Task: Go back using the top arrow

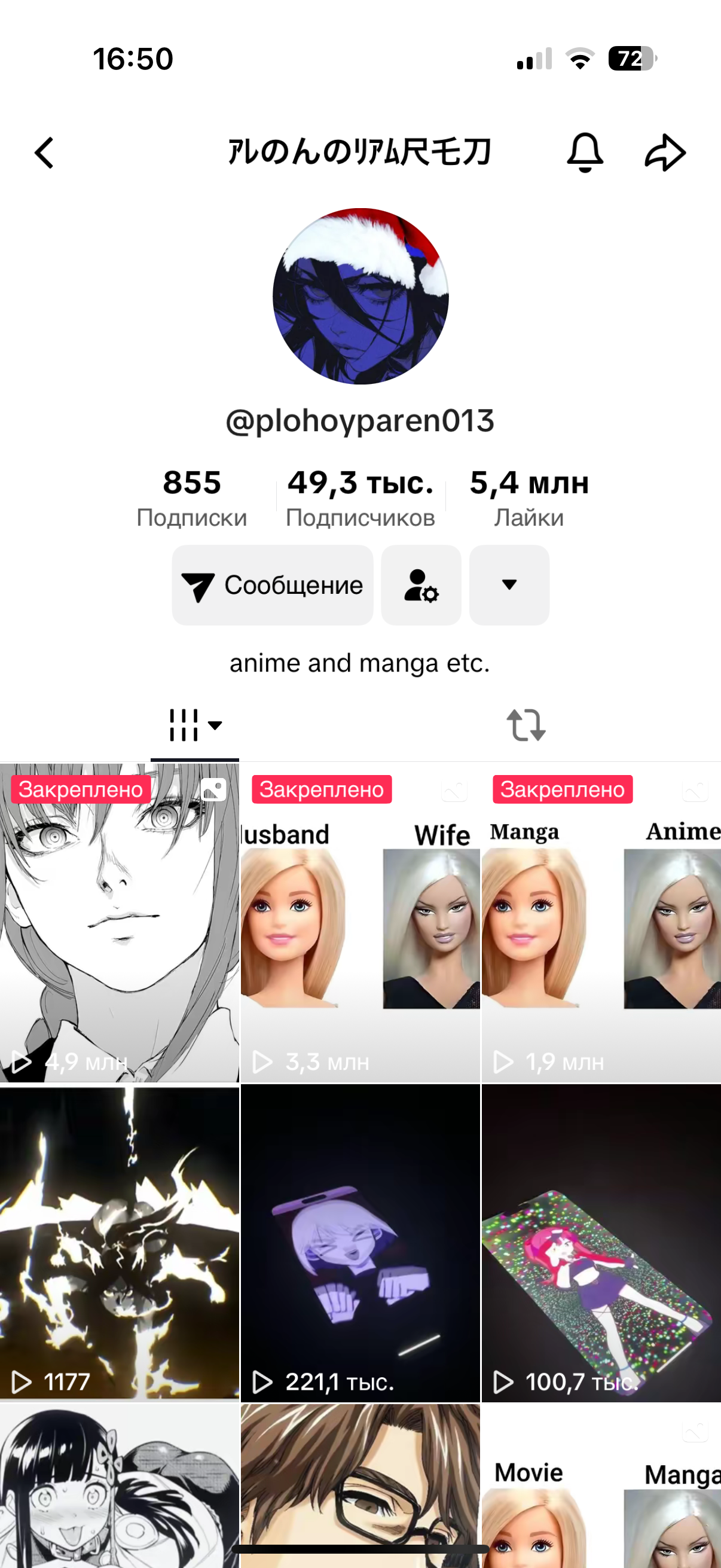Action: point(44,152)
